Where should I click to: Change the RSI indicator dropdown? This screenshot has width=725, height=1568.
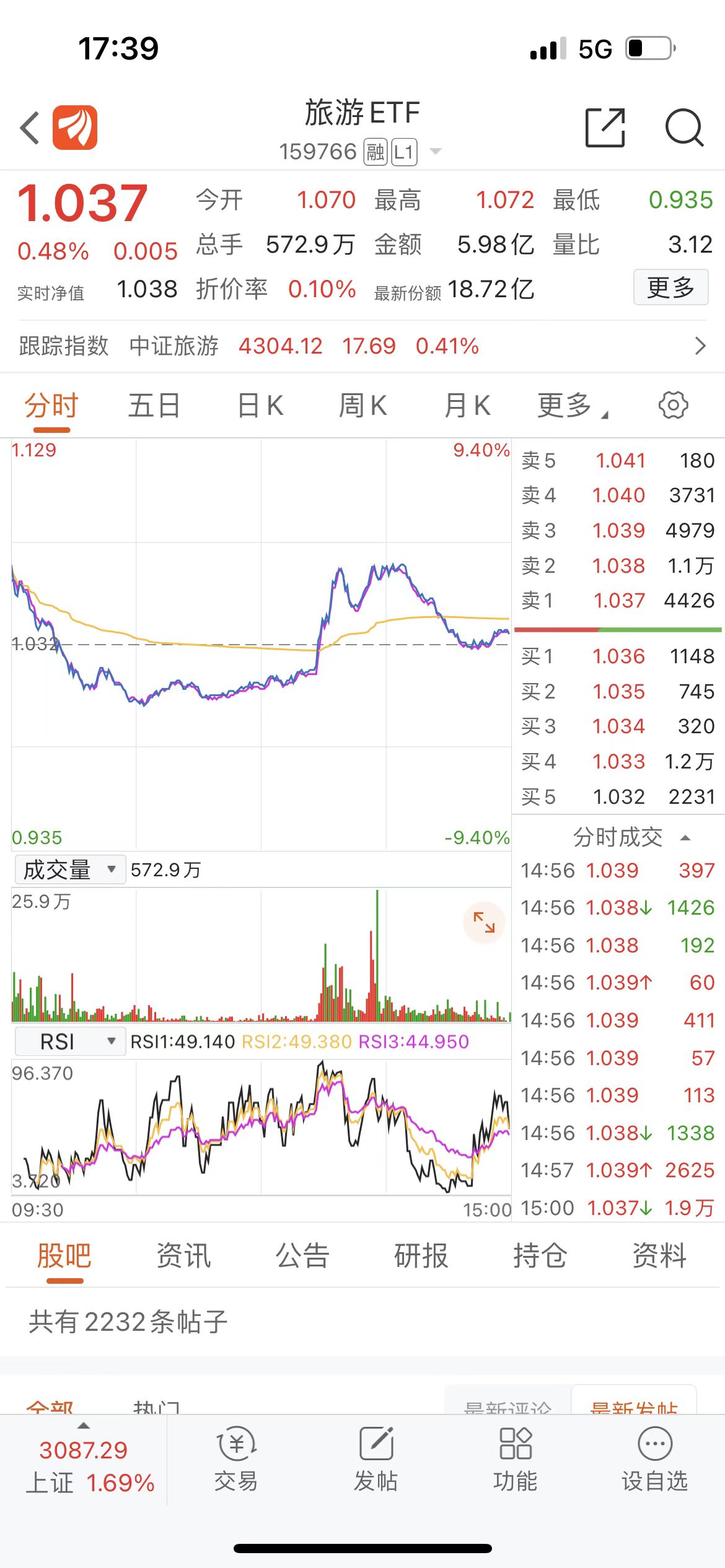click(69, 1042)
